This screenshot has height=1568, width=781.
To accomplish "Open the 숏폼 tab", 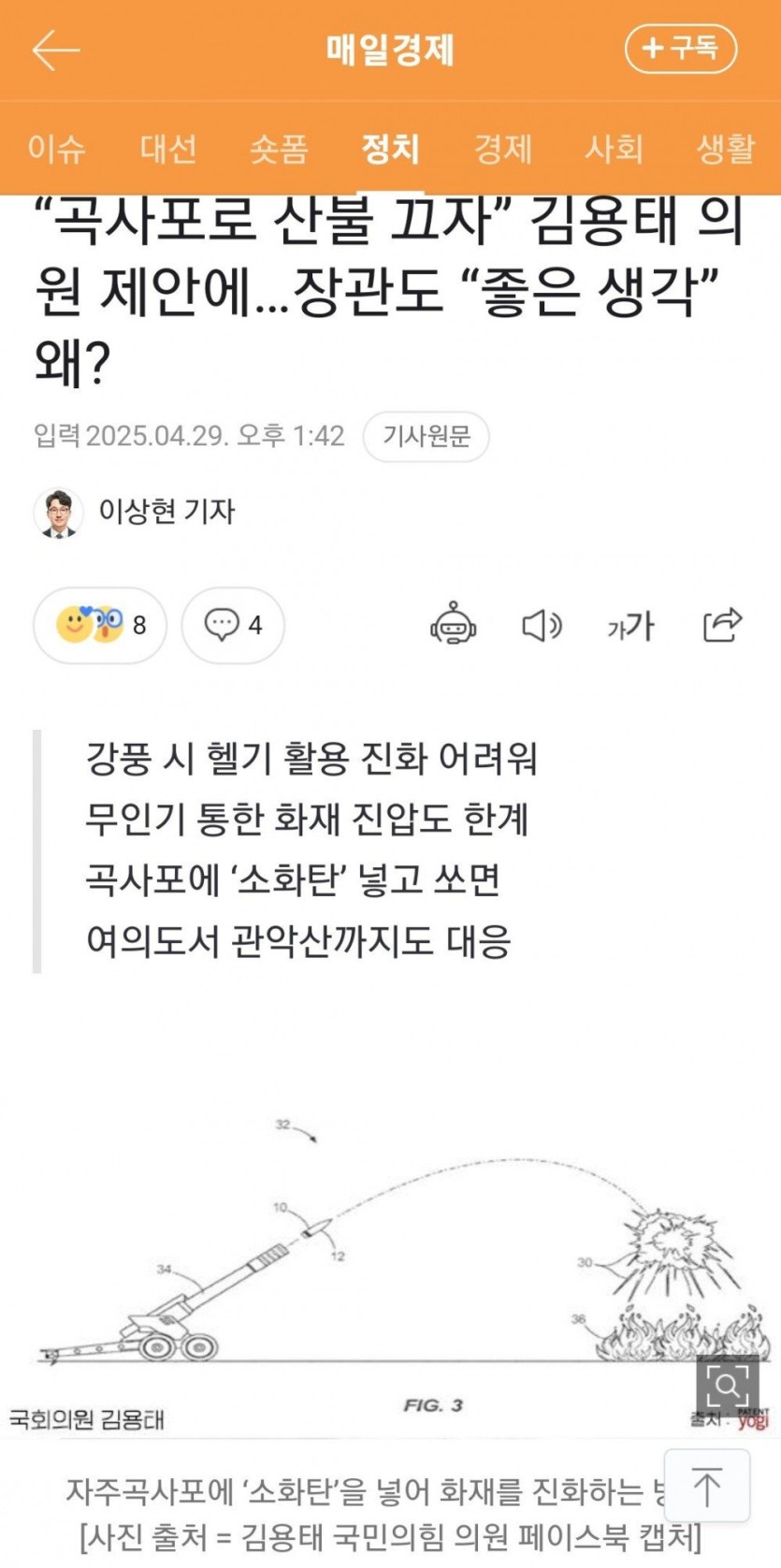I will pos(279,149).
